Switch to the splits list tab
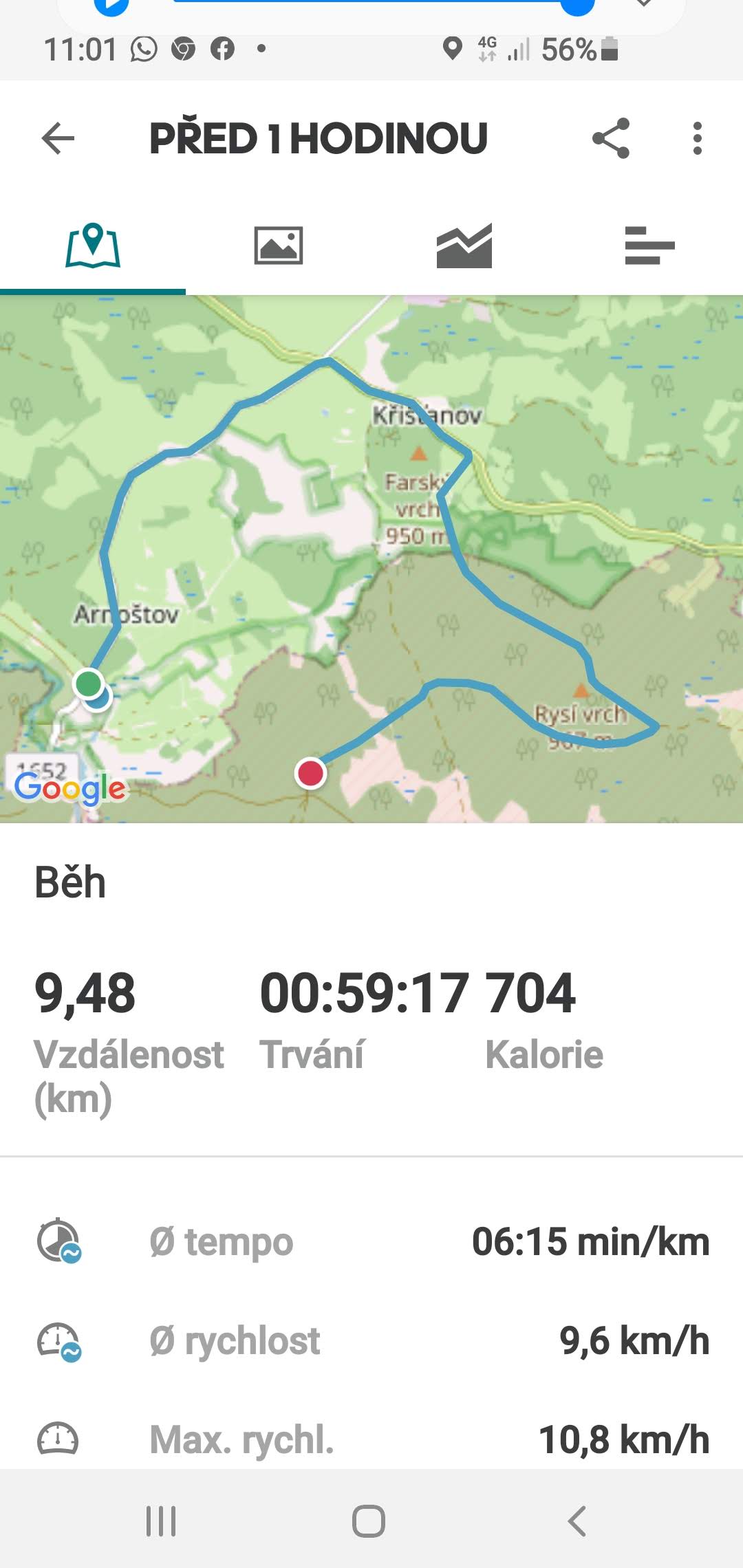This screenshot has height=1568, width=743. [650, 246]
